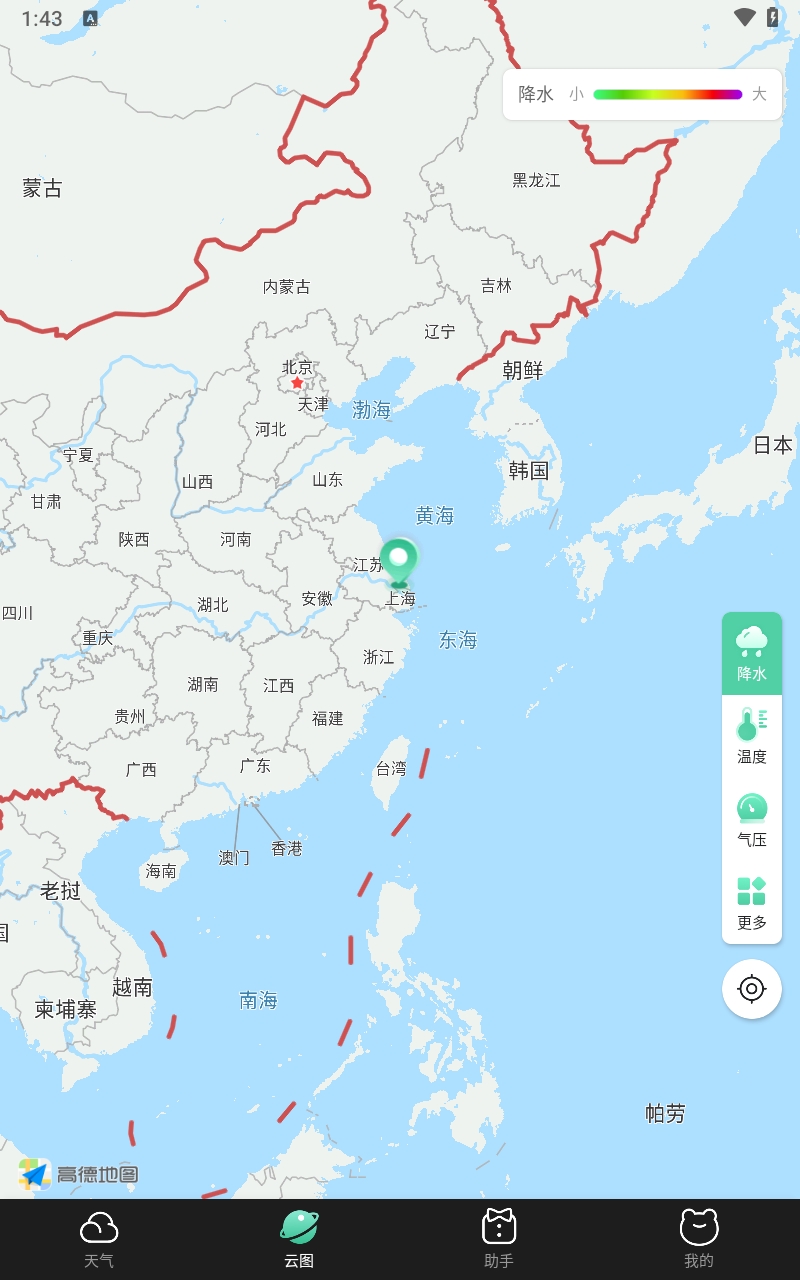Select the 降水 precipitation layer
800x1280 pixels.
pyautogui.click(x=751, y=653)
